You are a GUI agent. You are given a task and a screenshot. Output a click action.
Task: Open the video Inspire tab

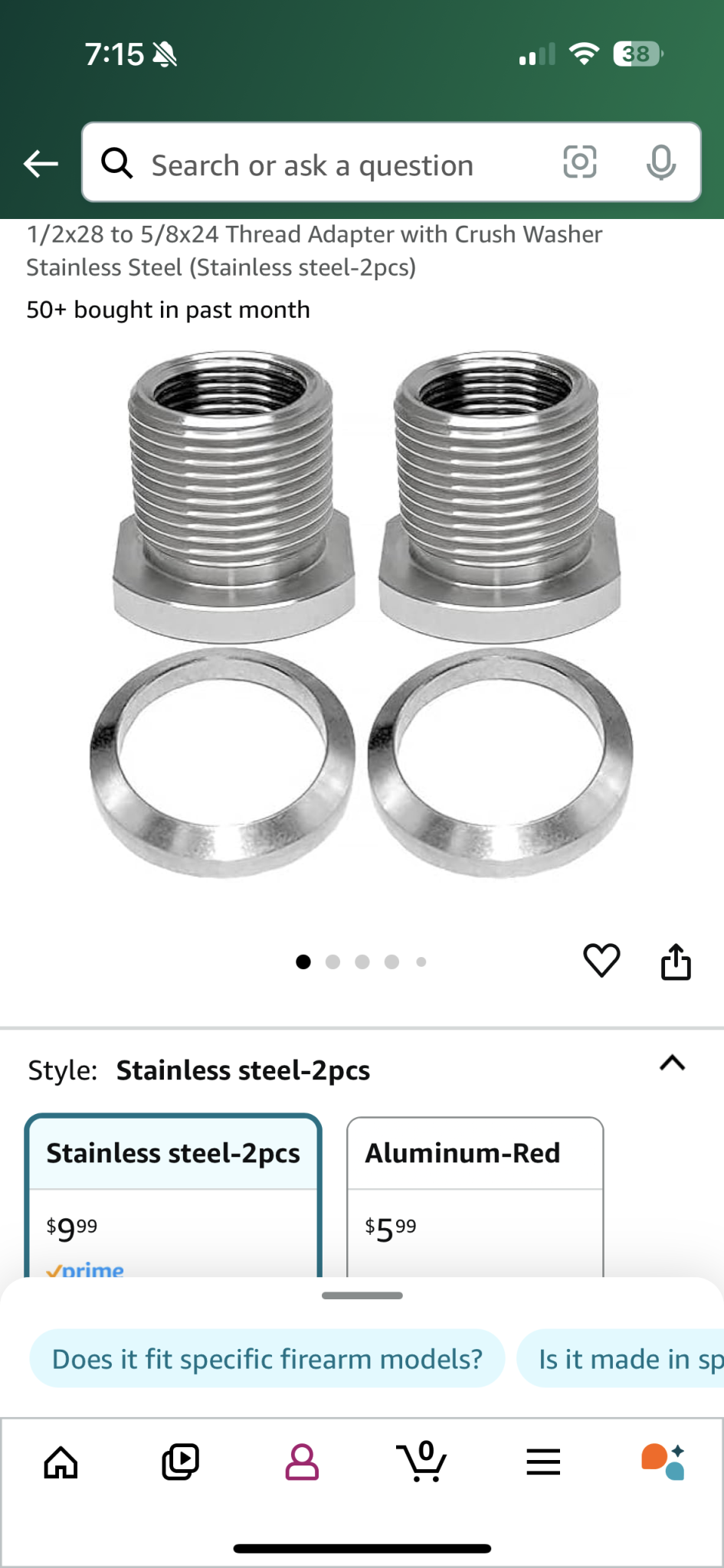click(x=181, y=1462)
